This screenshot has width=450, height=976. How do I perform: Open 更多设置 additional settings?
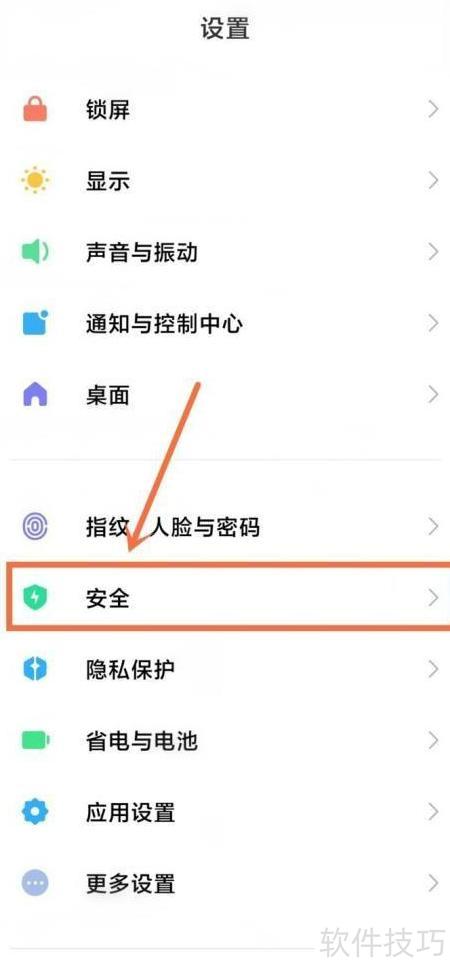[225, 883]
